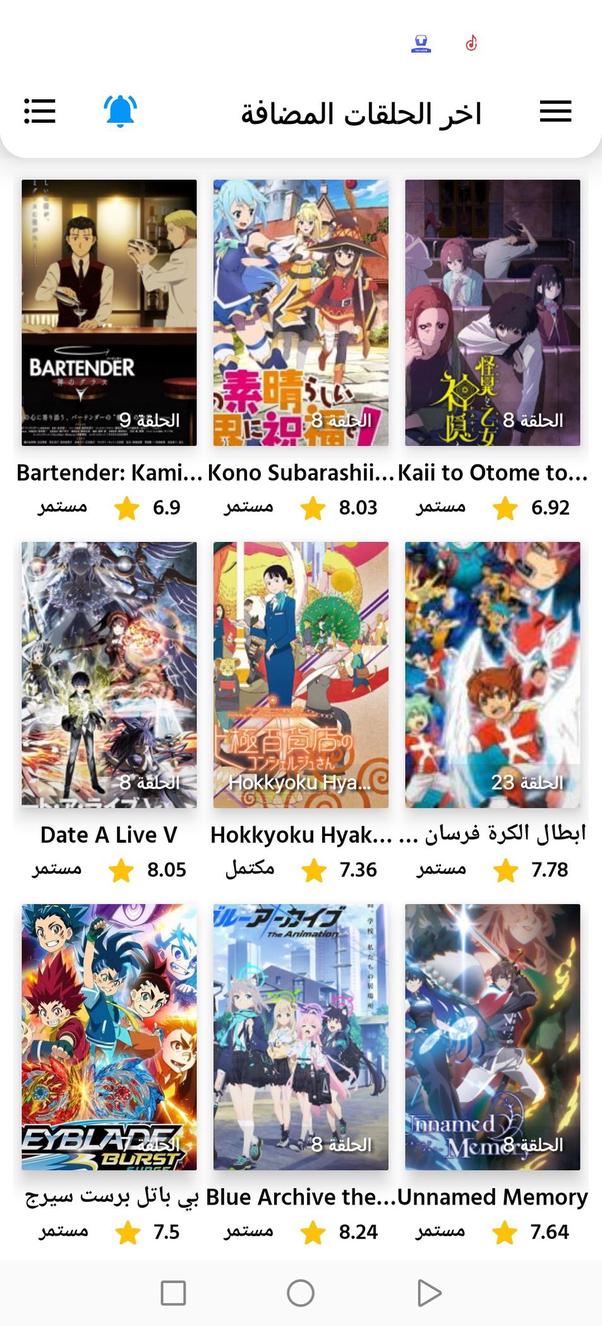602x1326 pixels.
Task: Open Date A Live V episode 8
Action: [x=109, y=675]
